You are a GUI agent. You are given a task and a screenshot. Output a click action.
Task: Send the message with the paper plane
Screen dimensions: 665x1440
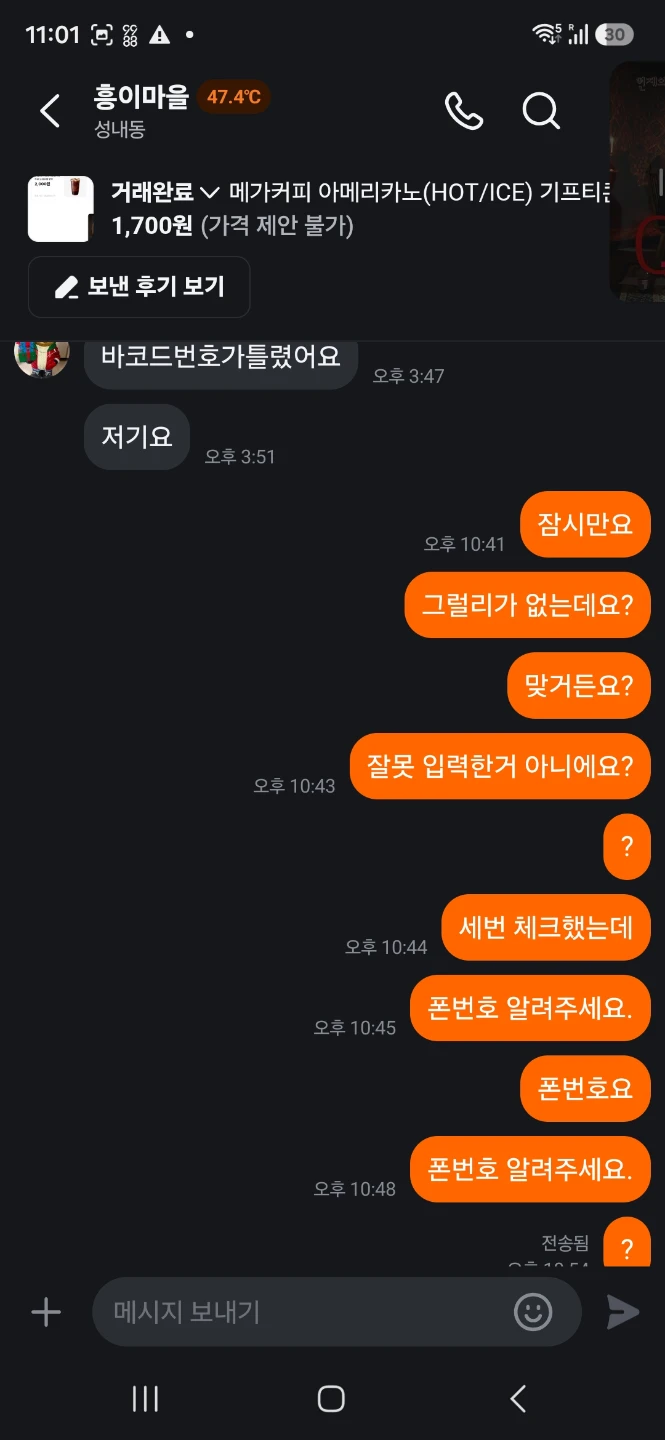tap(623, 1312)
